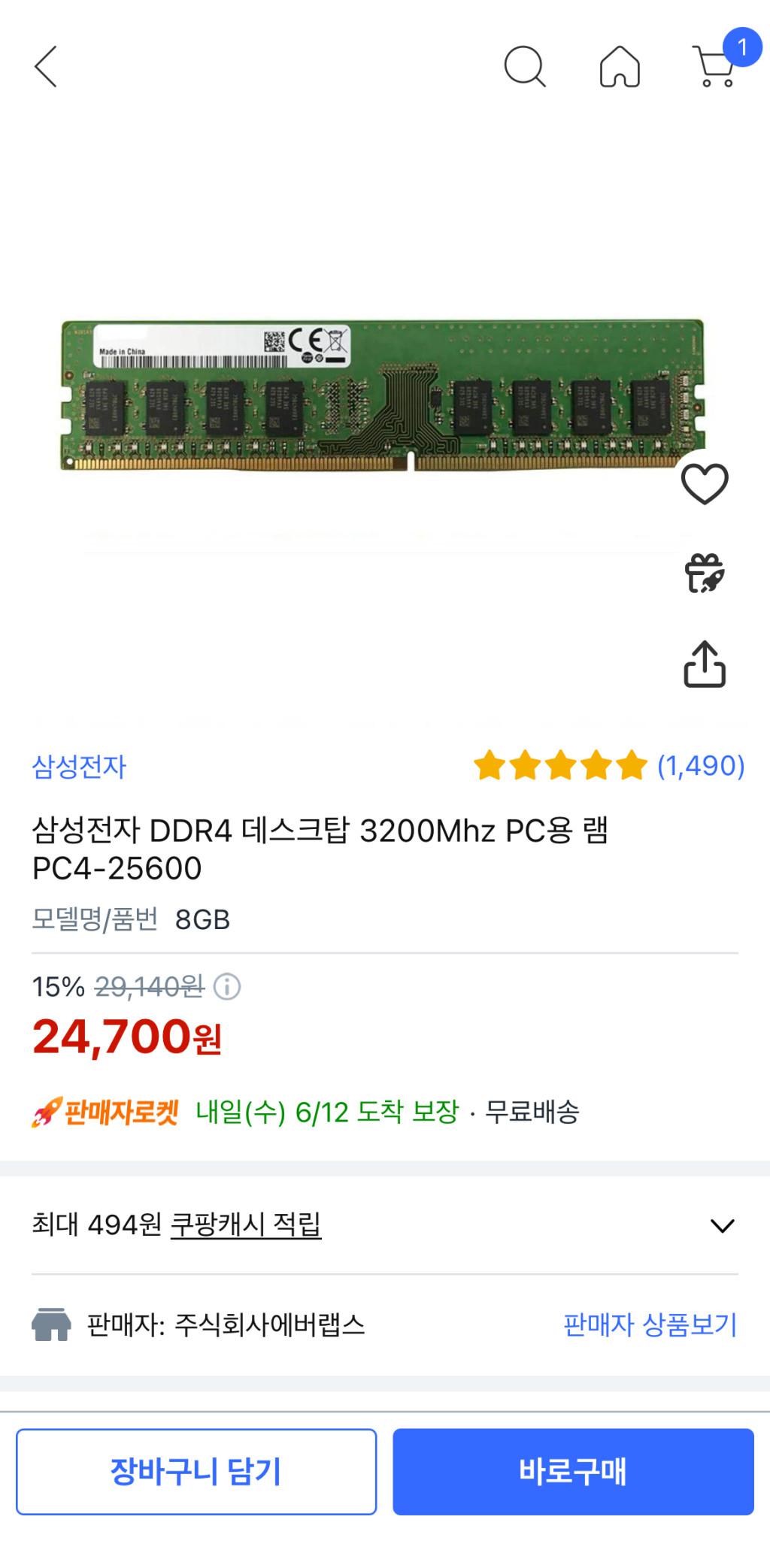The image size is (770, 1568).
Task: Open the 삼성전자 brand link
Action: click(x=79, y=767)
